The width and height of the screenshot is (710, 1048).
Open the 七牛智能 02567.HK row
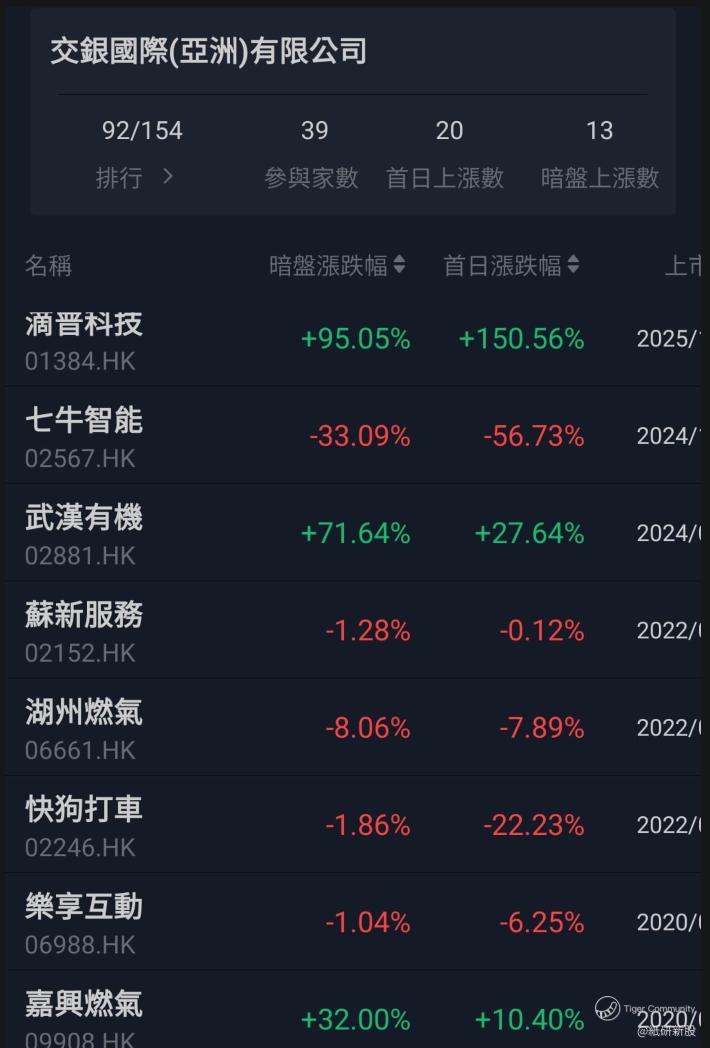point(355,435)
